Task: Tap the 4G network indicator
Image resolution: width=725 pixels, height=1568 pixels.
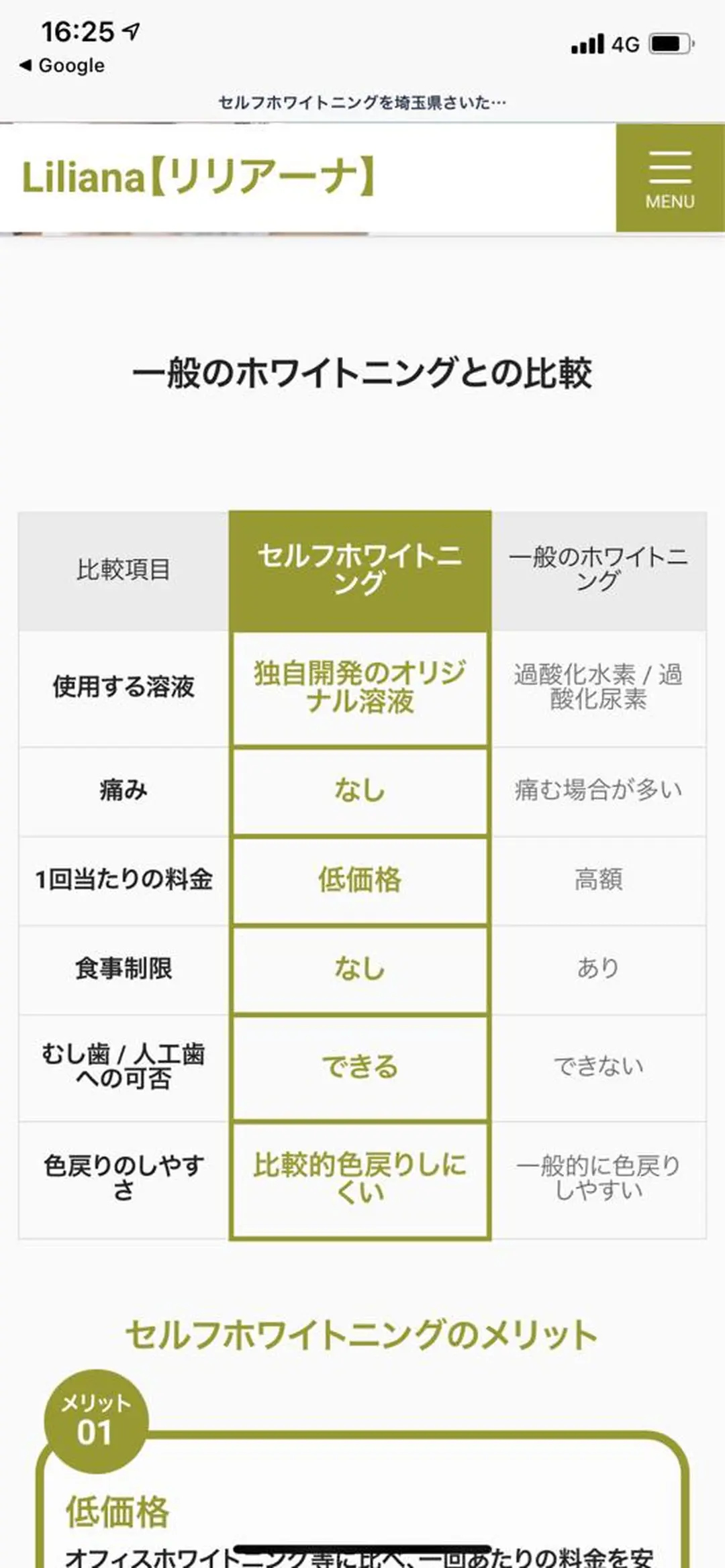Action: coord(624,42)
